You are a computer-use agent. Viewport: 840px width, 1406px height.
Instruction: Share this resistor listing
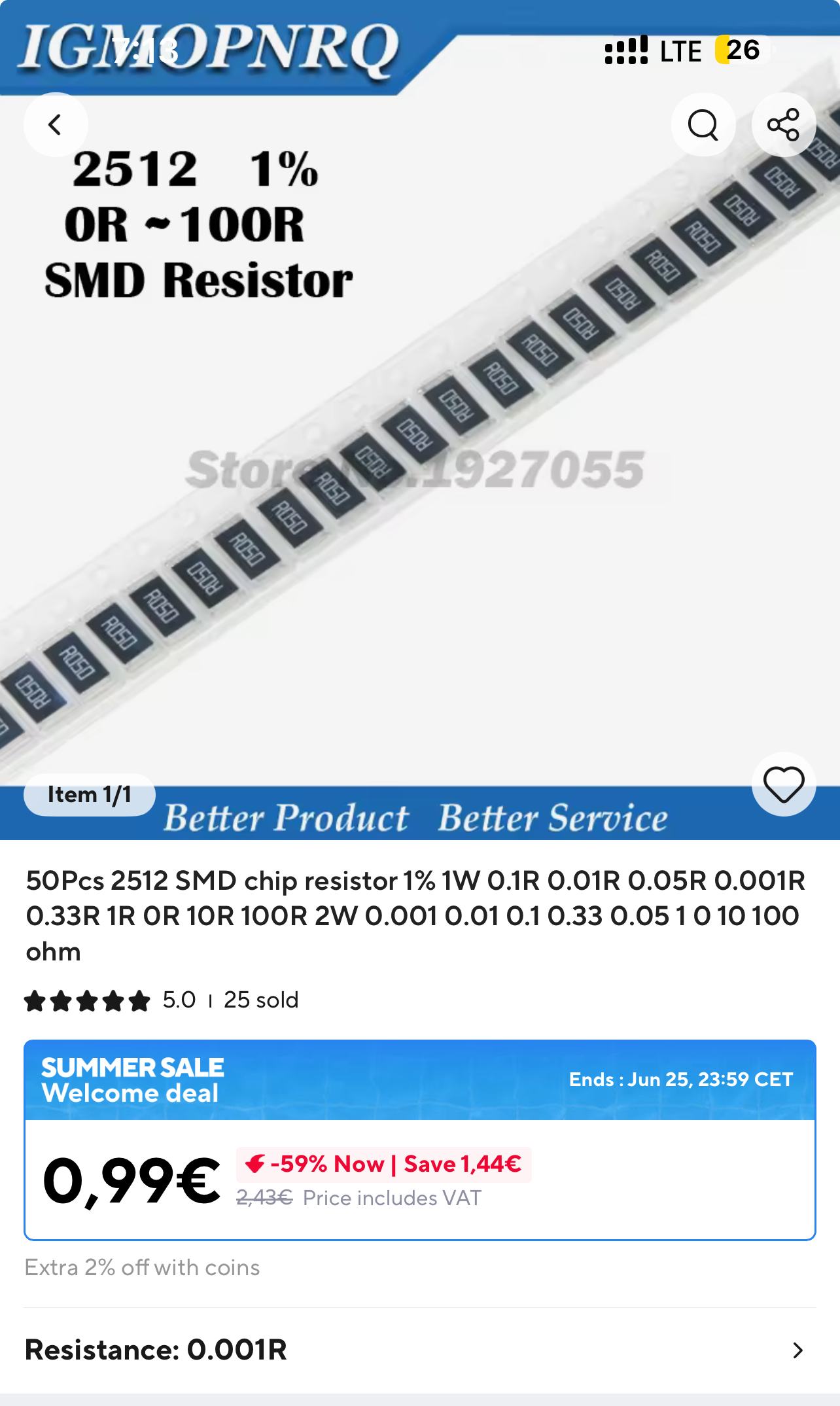coord(783,124)
